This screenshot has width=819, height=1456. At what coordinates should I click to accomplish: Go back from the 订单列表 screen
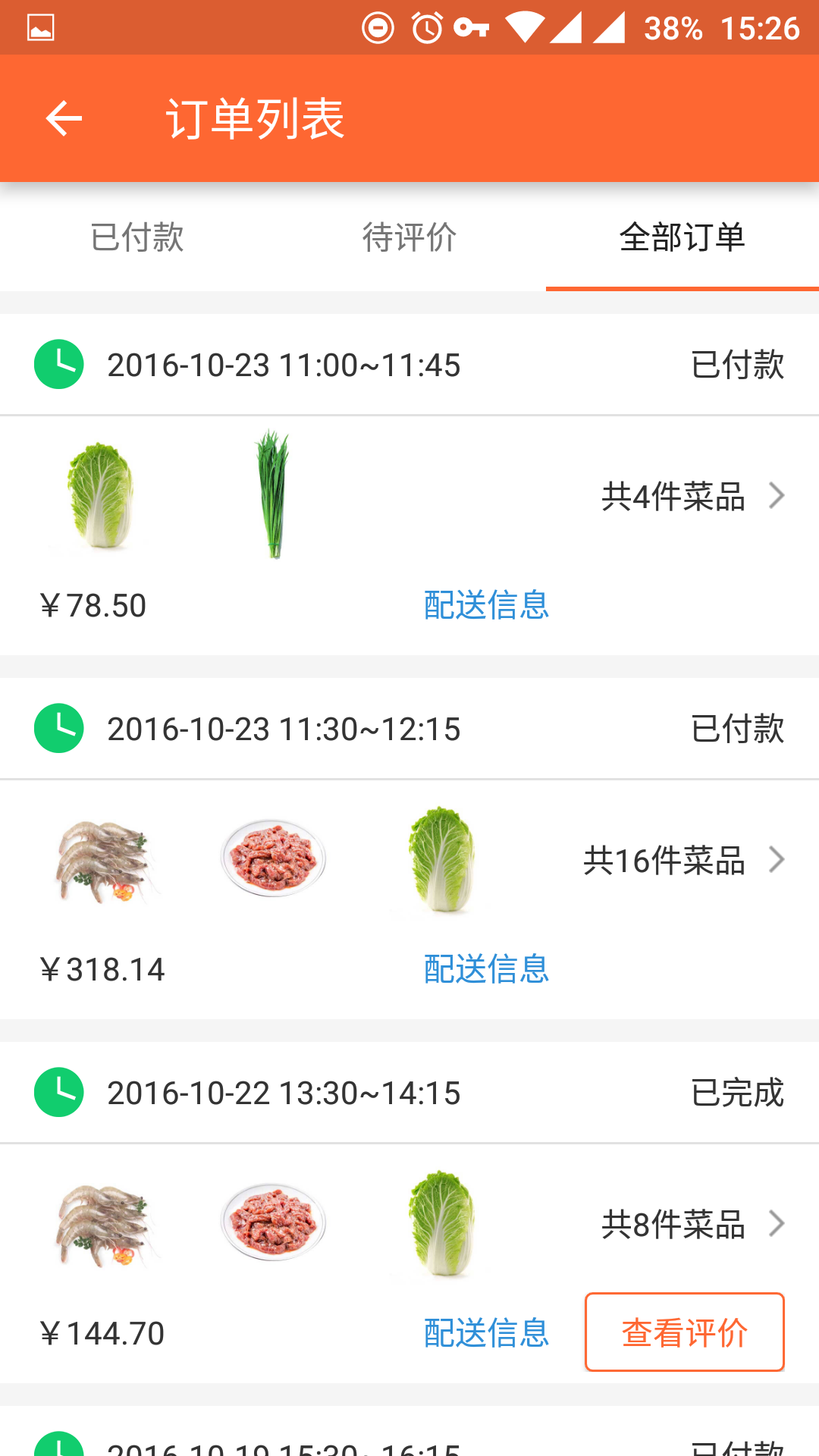coord(64,118)
